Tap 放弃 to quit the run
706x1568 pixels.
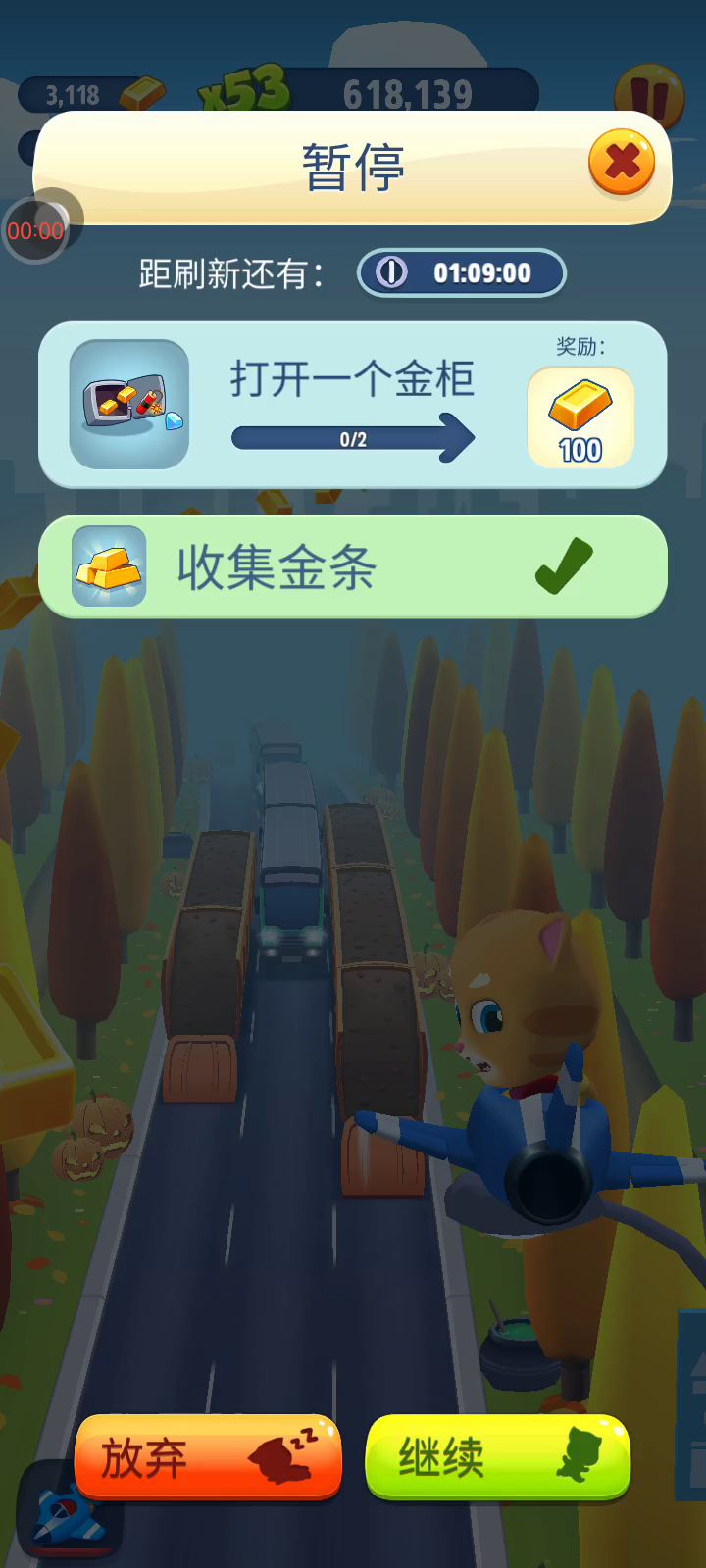point(208,1456)
